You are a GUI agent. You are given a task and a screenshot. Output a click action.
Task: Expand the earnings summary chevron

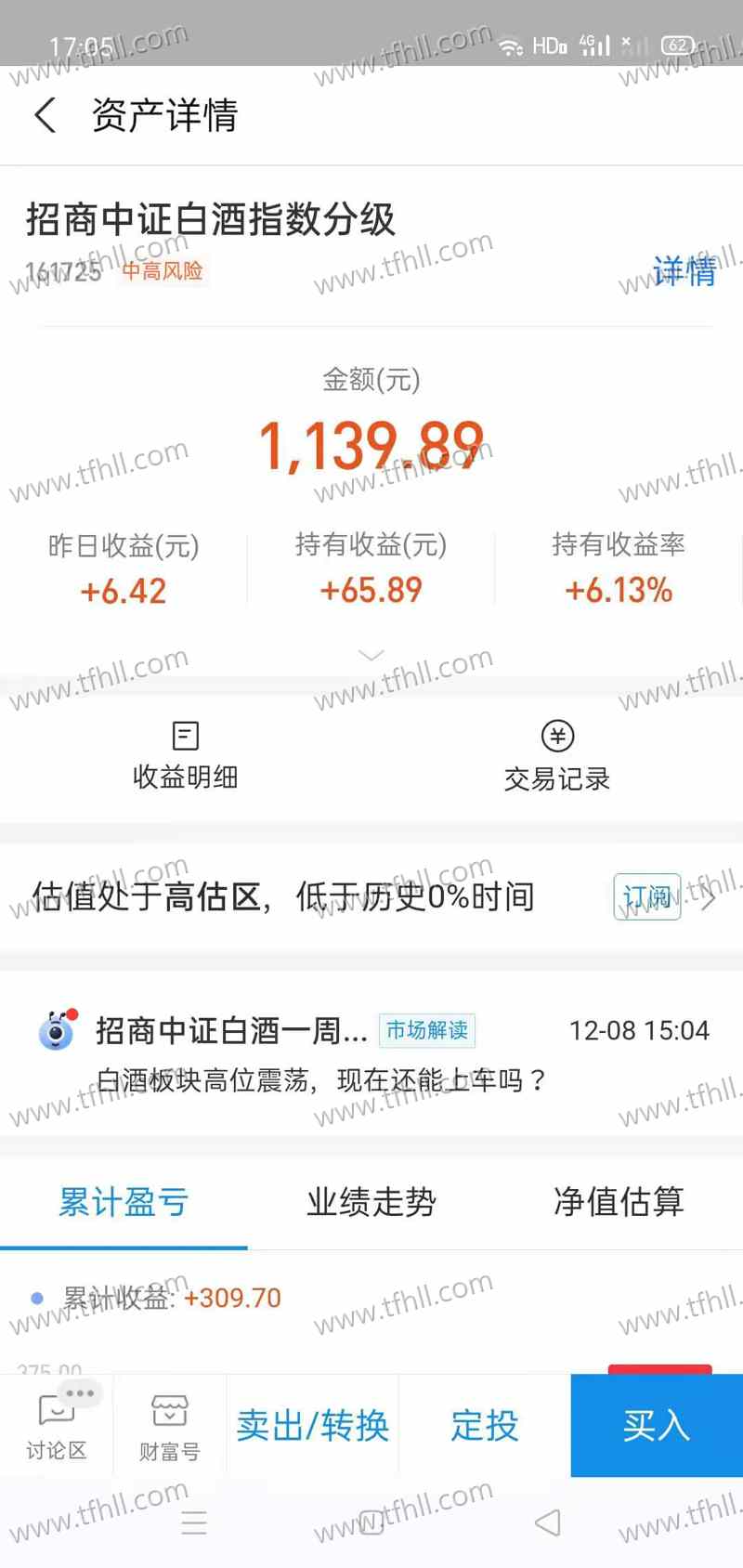coord(371,655)
